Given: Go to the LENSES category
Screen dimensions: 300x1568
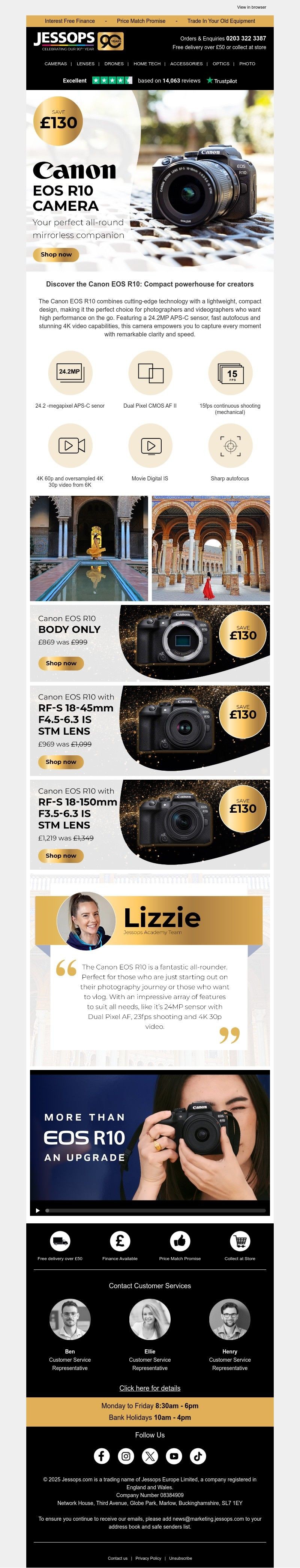Looking at the screenshot, I should click(x=85, y=63).
